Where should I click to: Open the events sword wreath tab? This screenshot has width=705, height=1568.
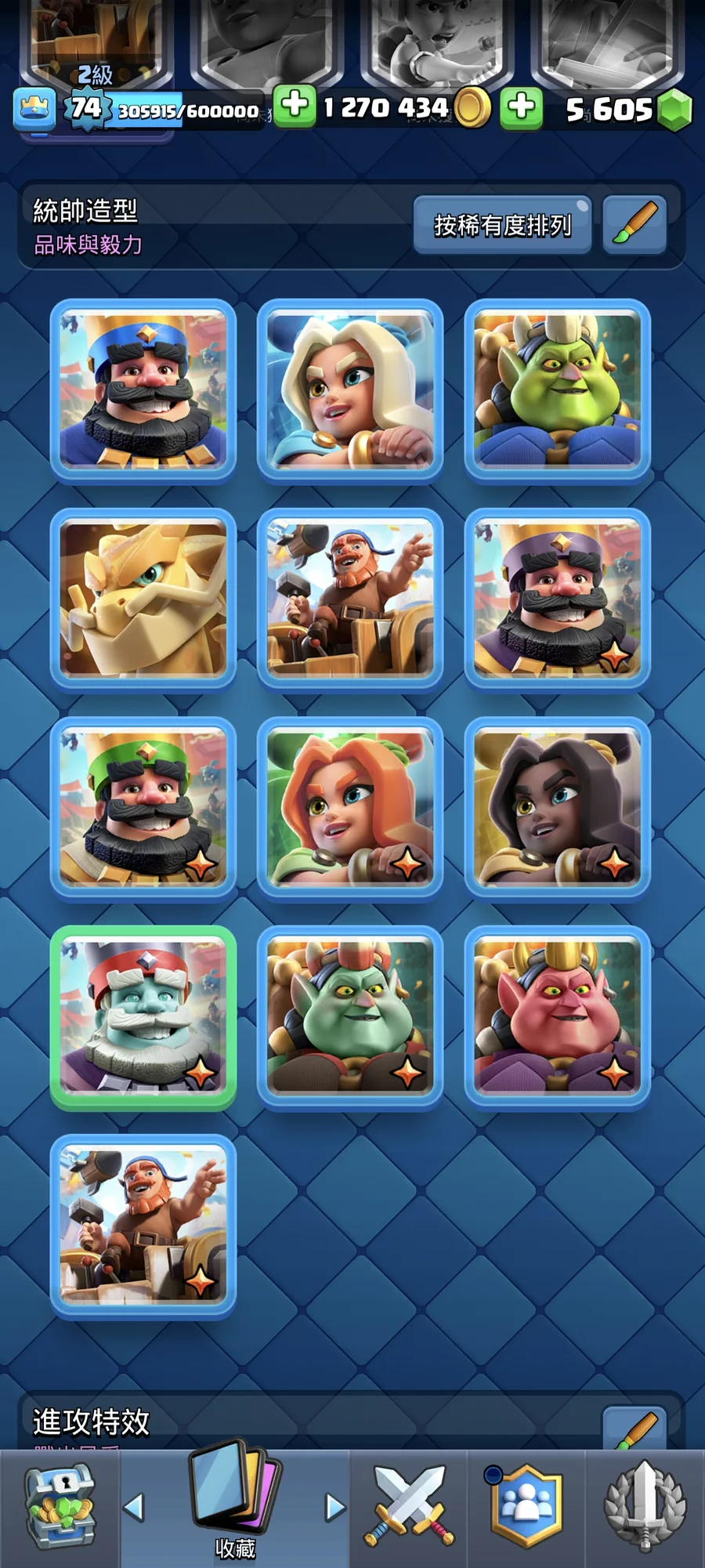point(645,1508)
